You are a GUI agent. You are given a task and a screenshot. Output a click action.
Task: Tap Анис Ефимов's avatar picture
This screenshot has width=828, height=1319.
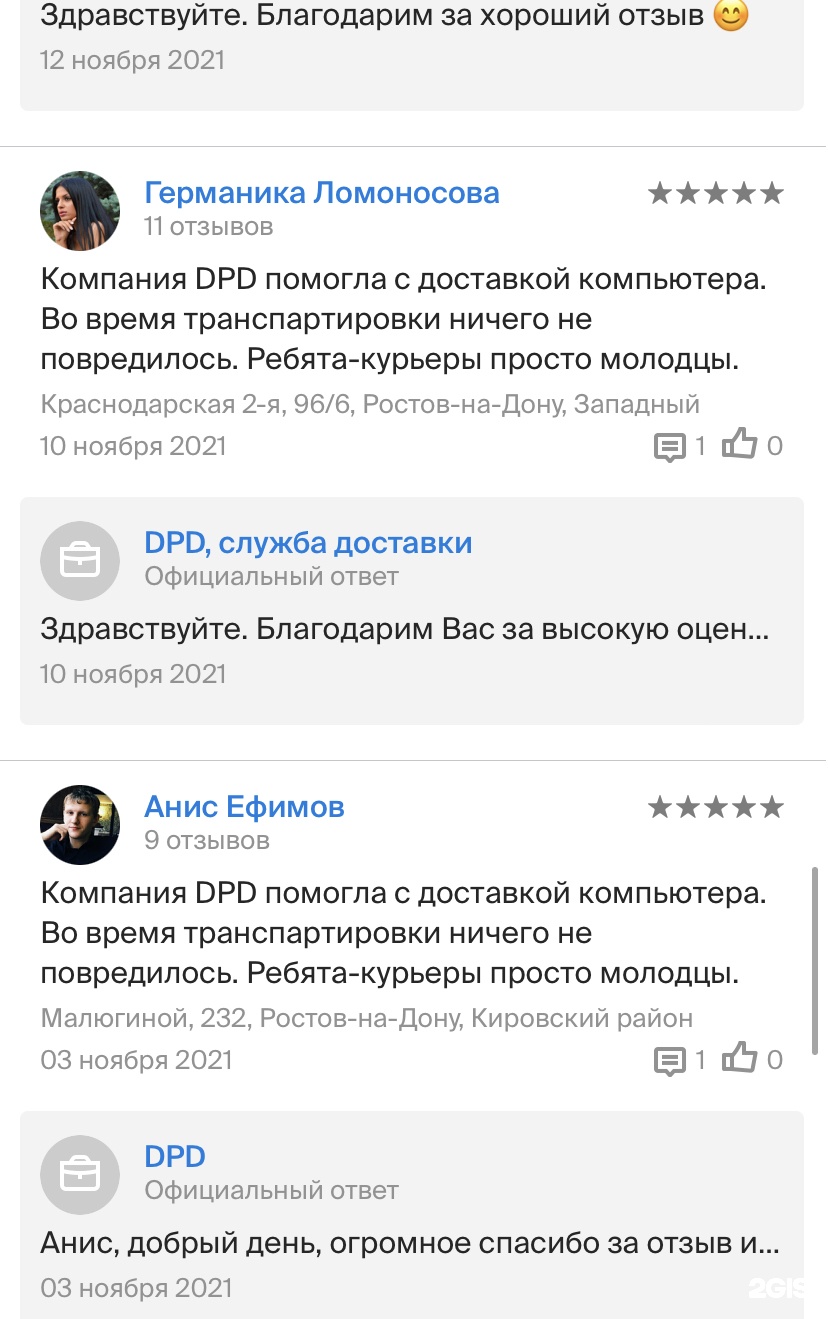(80, 825)
